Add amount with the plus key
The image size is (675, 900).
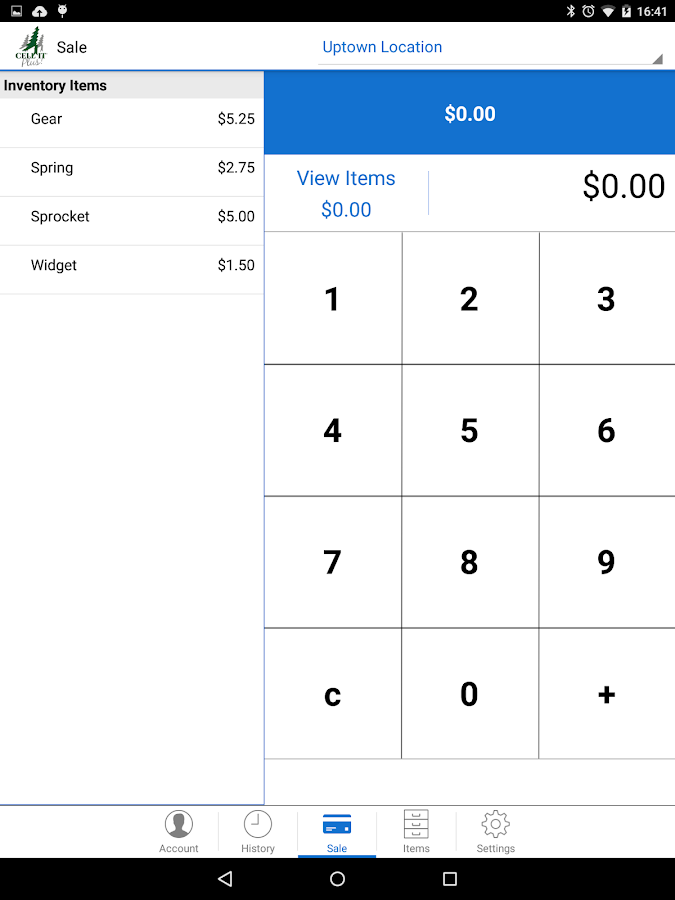click(x=606, y=694)
